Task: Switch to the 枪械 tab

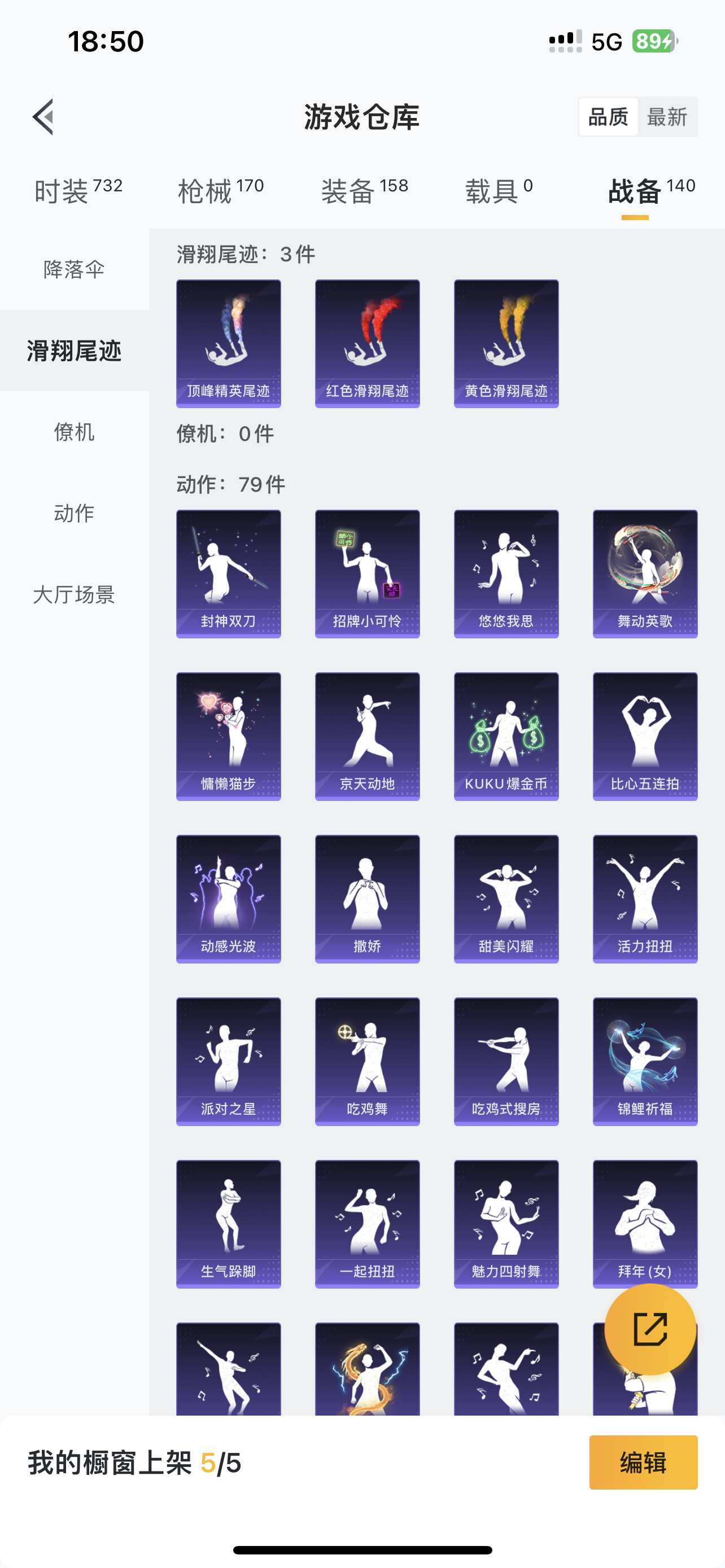Action: click(220, 191)
